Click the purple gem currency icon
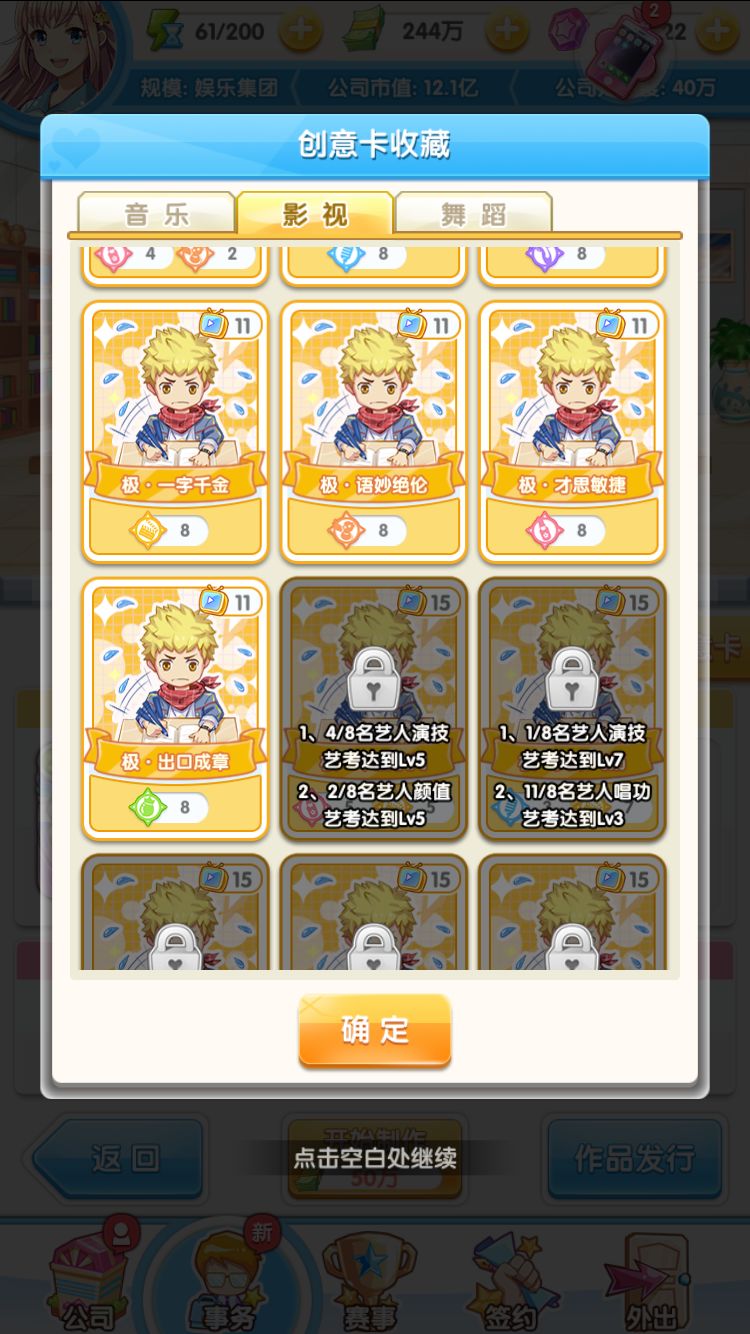 pyautogui.click(x=568, y=30)
